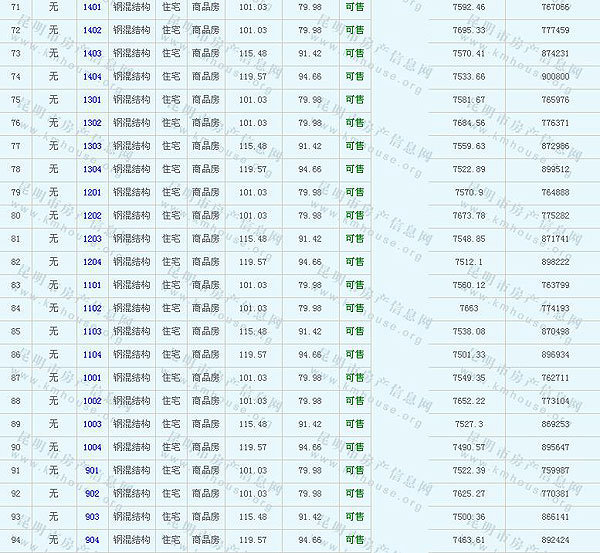
Task: Select unit 1202
Action: click(92, 215)
